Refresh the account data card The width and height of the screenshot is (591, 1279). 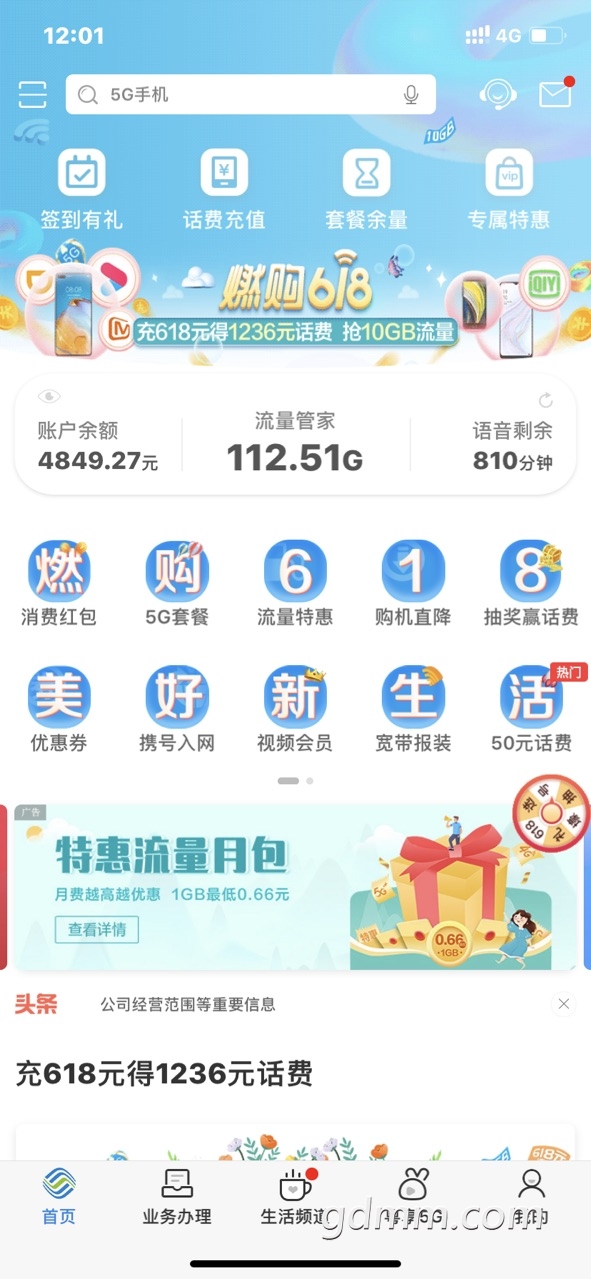545,400
